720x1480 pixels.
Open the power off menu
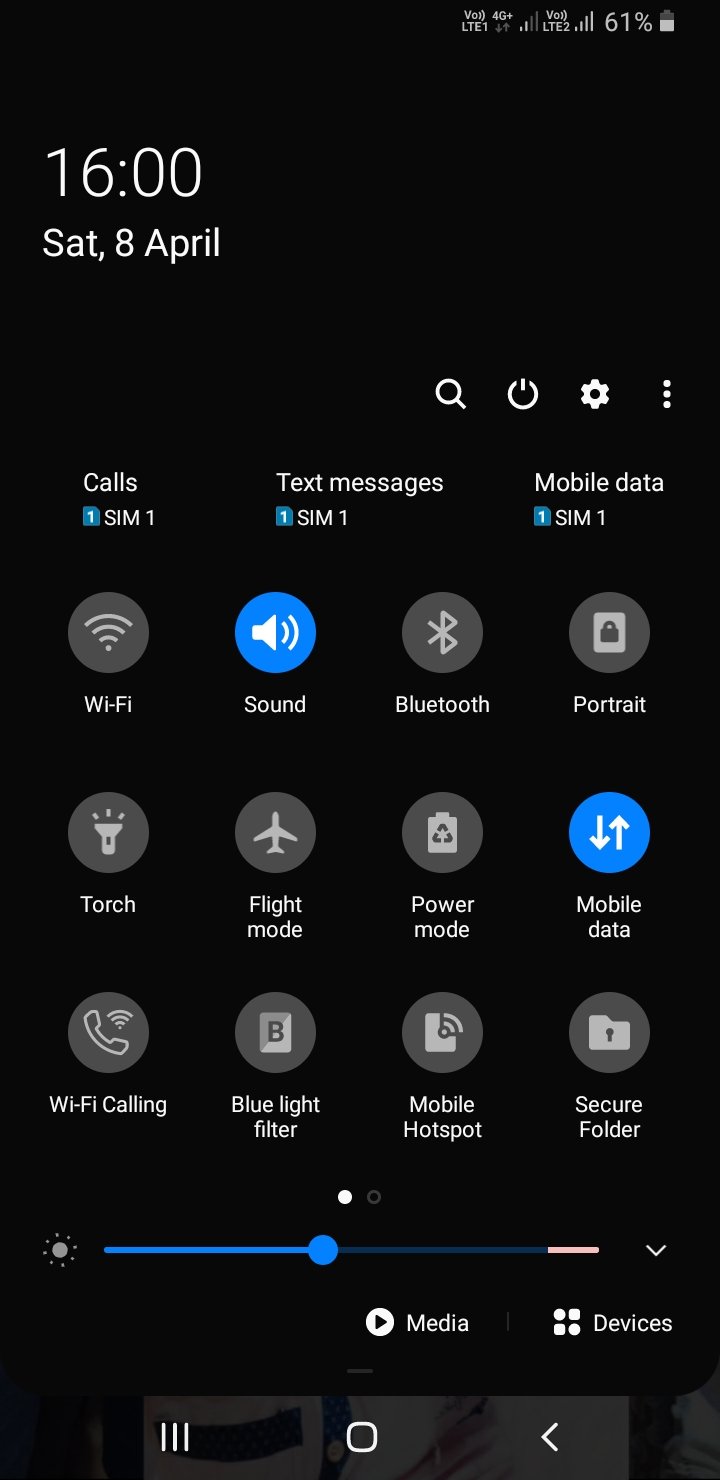click(x=523, y=394)
